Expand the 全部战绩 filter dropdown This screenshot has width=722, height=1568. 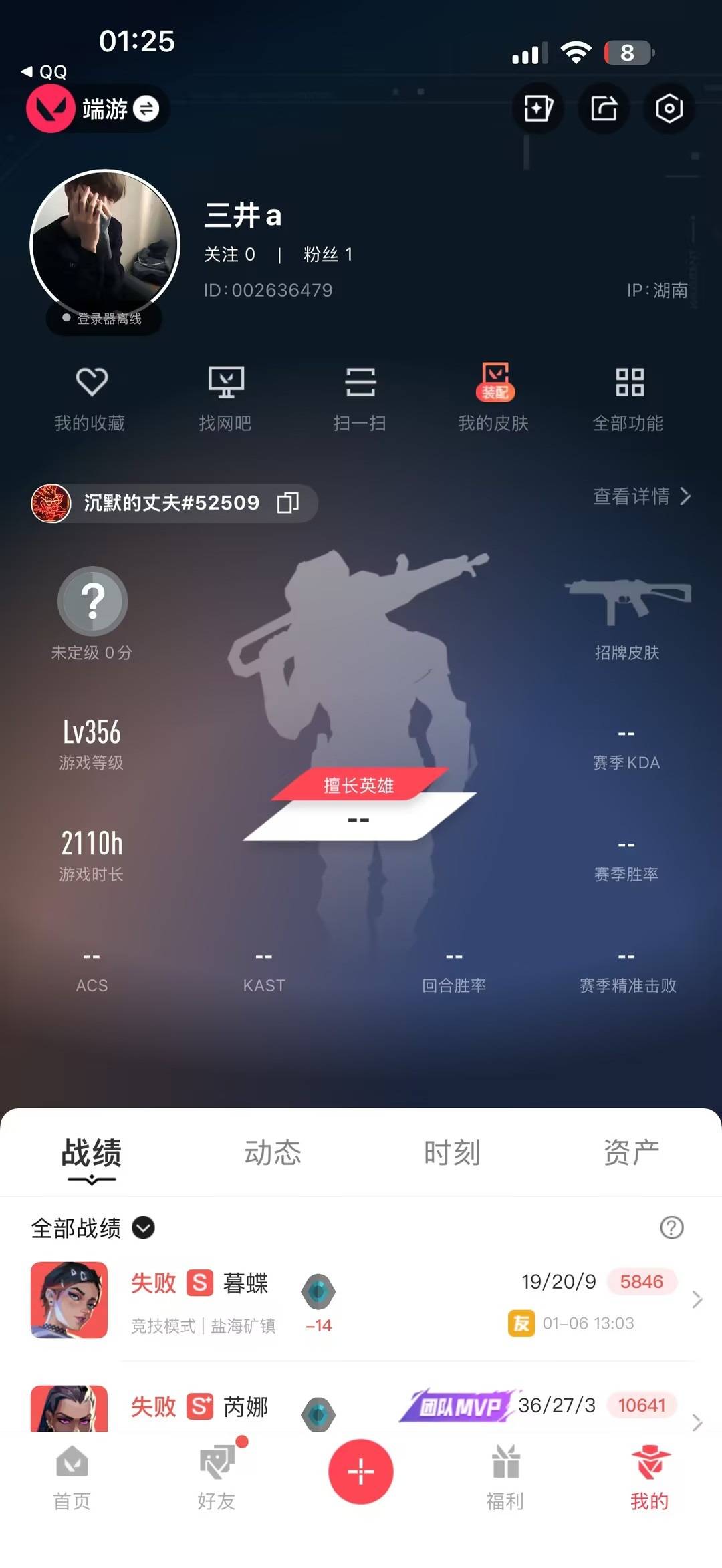click(143, 1227)
